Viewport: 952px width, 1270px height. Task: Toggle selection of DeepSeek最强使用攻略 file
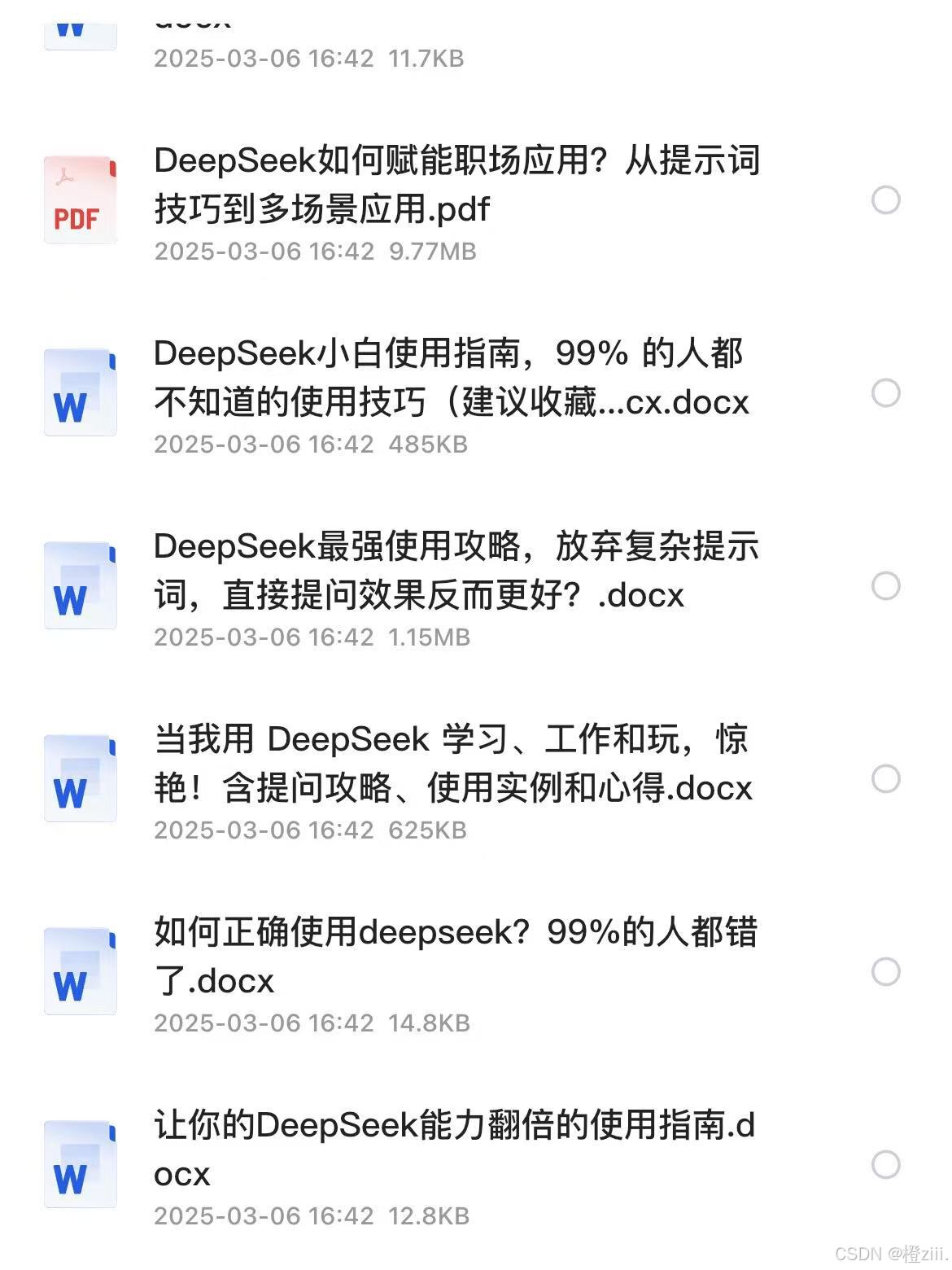(x=886, y=585)
